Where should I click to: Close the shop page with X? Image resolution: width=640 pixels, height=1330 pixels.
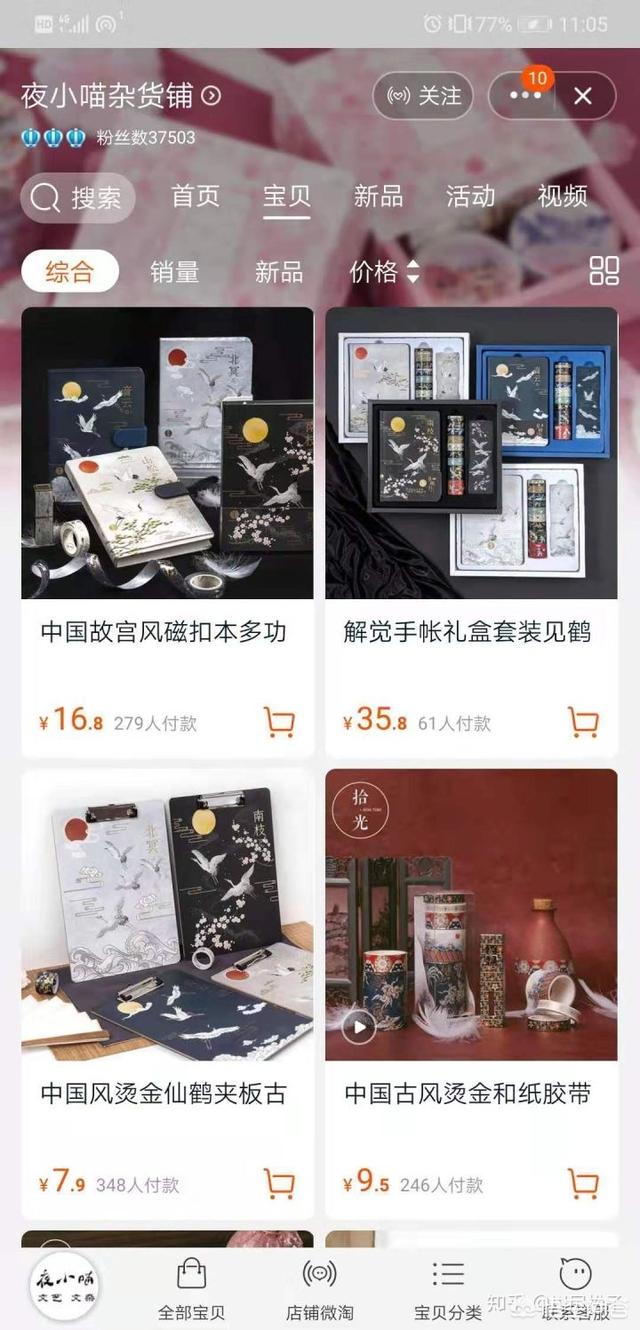click(x=583, y=96)
